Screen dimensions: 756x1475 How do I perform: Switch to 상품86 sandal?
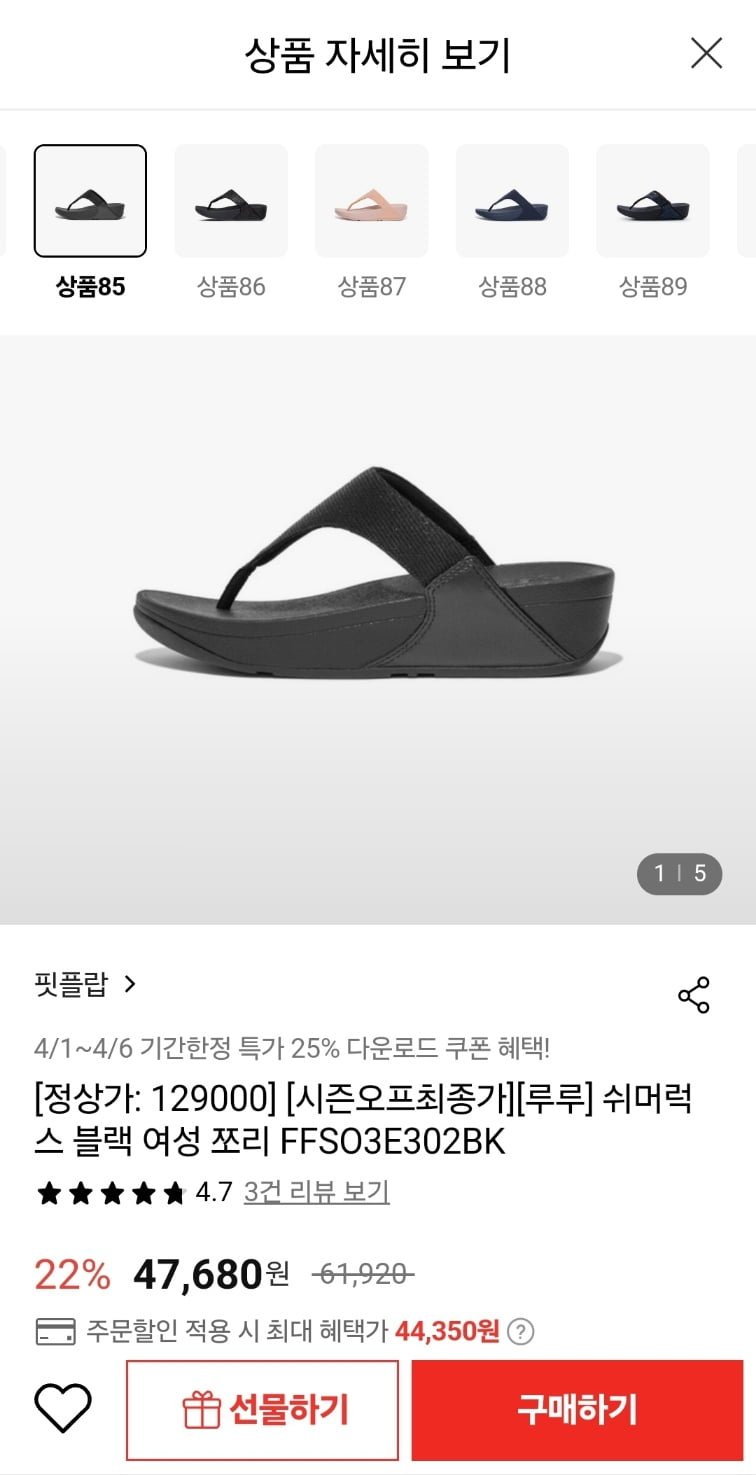pos(231,201)
